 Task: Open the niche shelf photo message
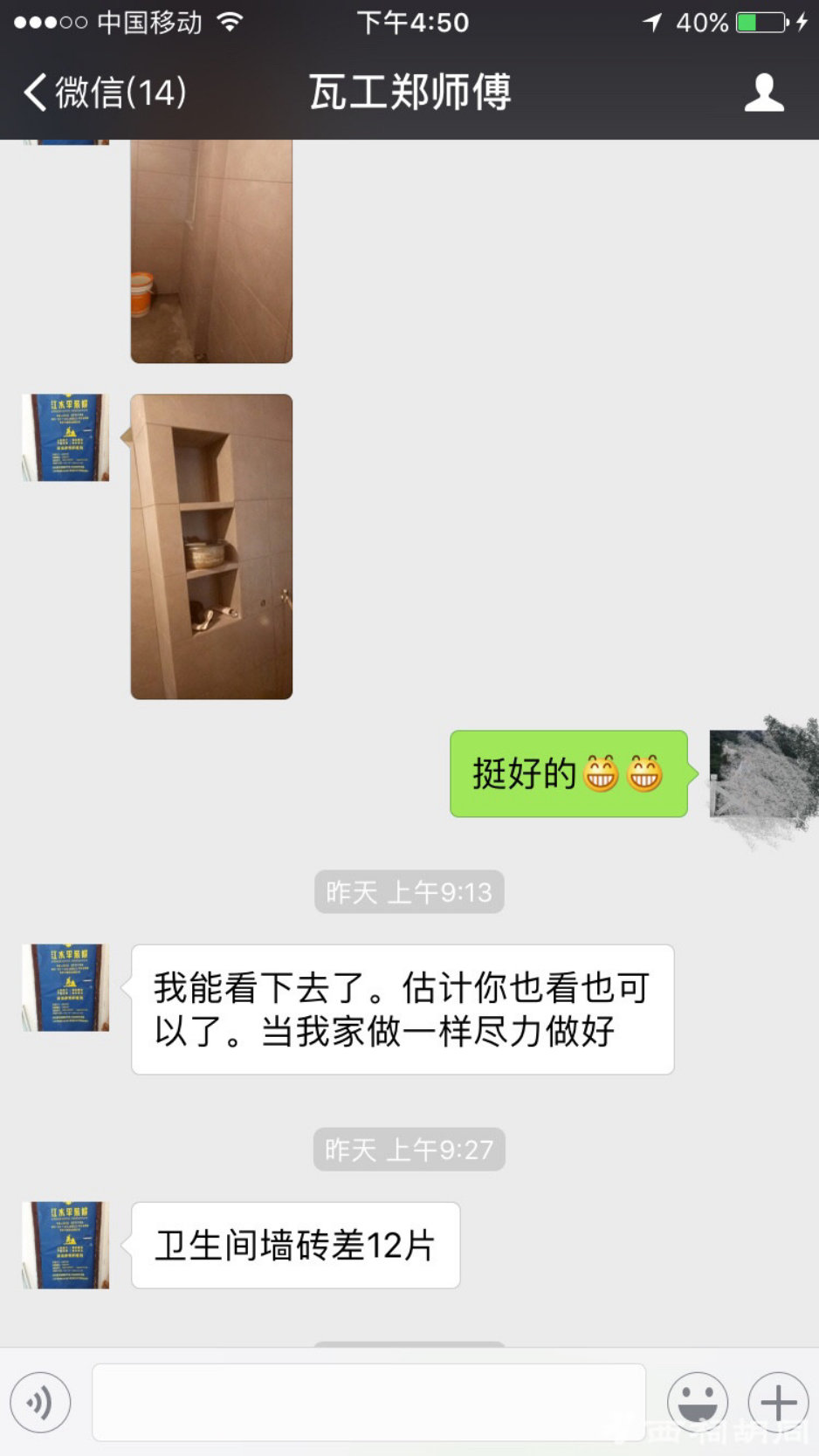[211, 546]
